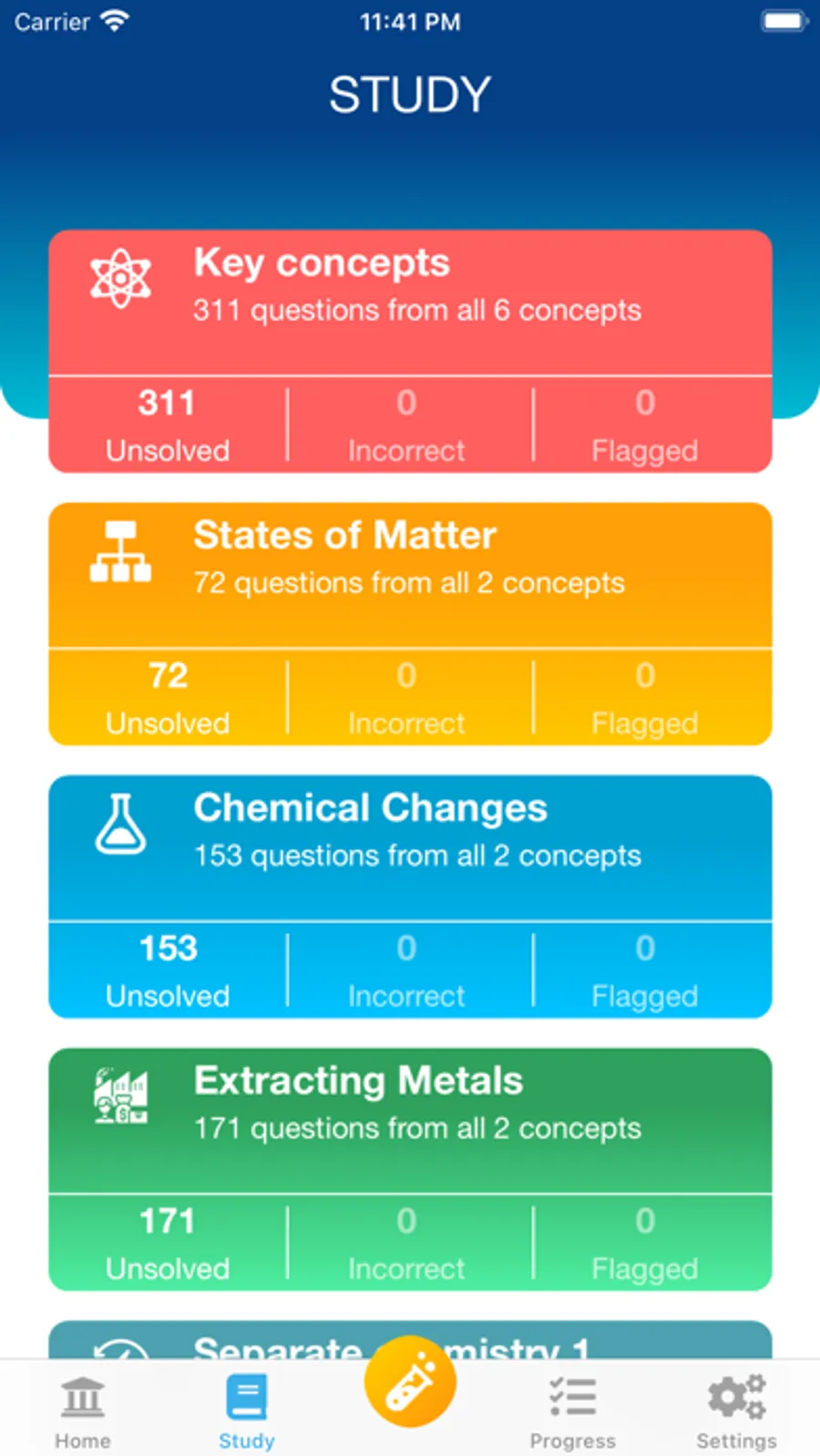View Flagged questions in States of Matter
The width and height of the screenshot is (820, 1456).
[645, 697]
